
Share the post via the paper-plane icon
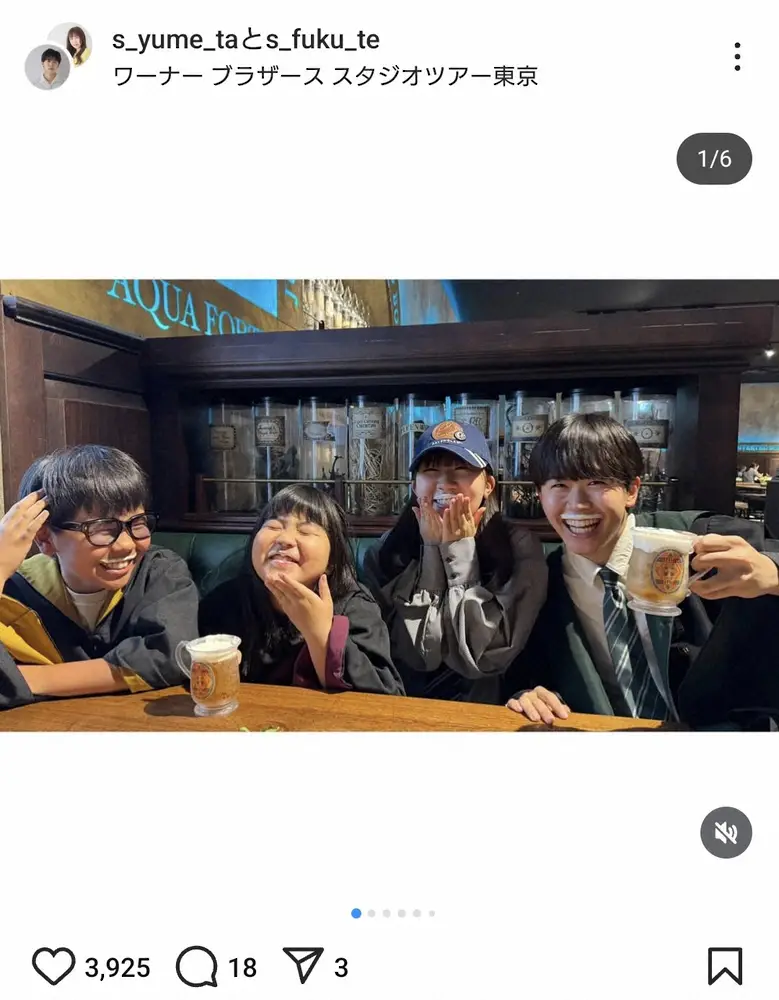(303, 966)
